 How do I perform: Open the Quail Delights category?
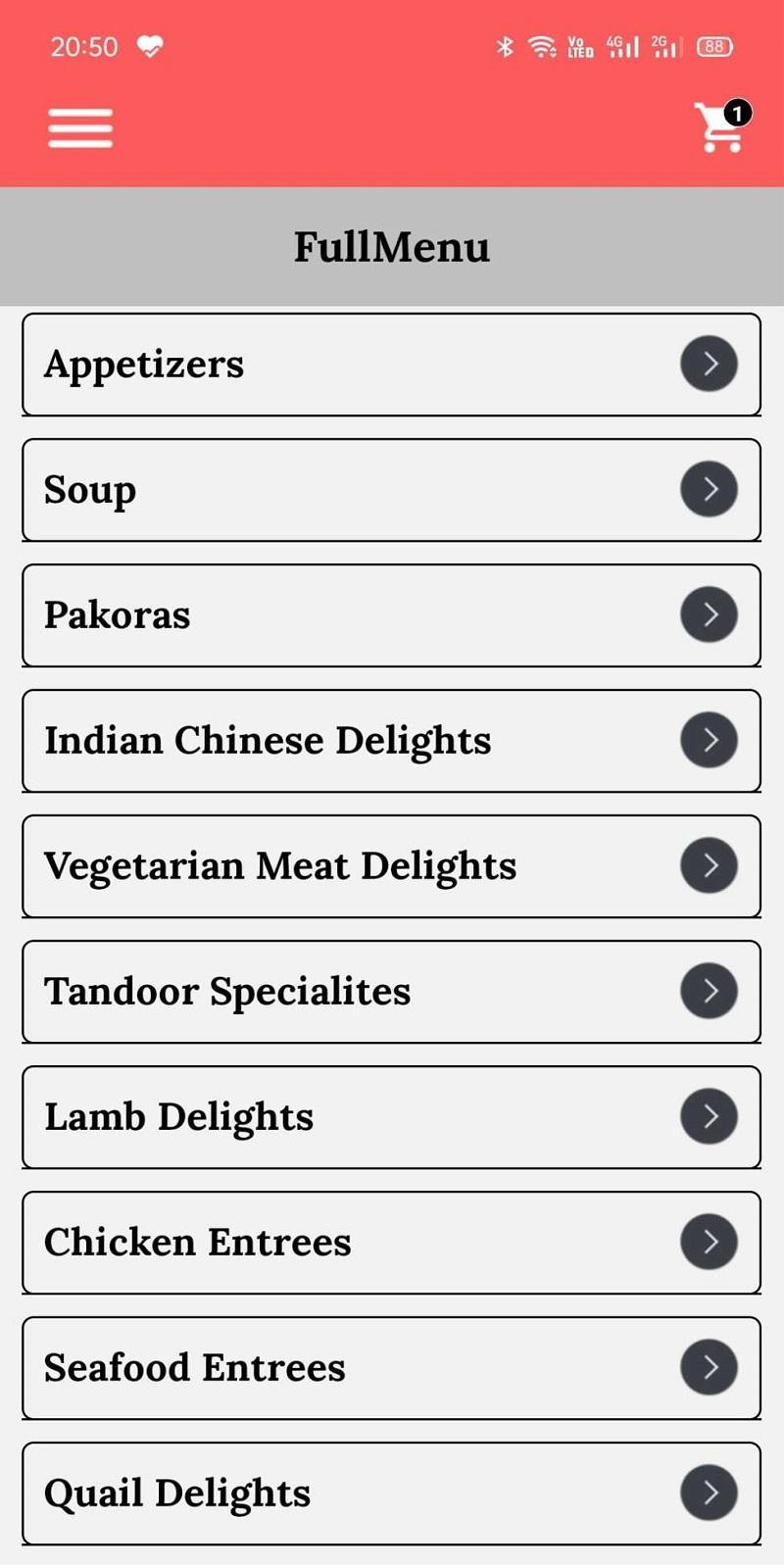[391, 1494]
